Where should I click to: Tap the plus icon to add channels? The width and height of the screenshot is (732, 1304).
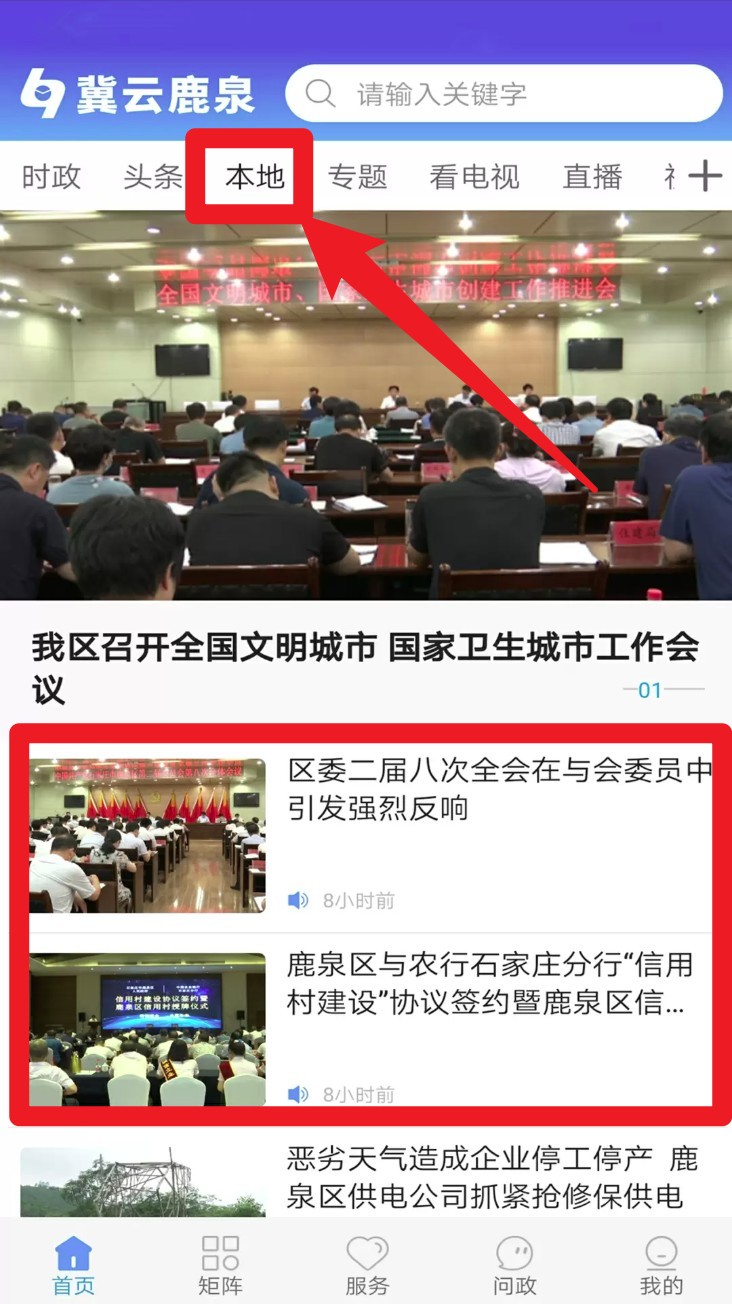click(x=705, y=176)
